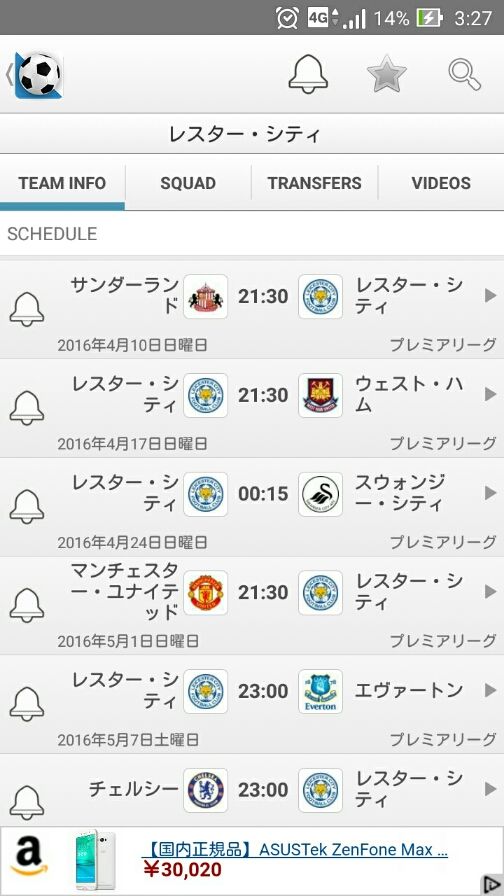Go back via the soccer ball icon
This screenshot has width=504, height=896.
click(35, 75)
